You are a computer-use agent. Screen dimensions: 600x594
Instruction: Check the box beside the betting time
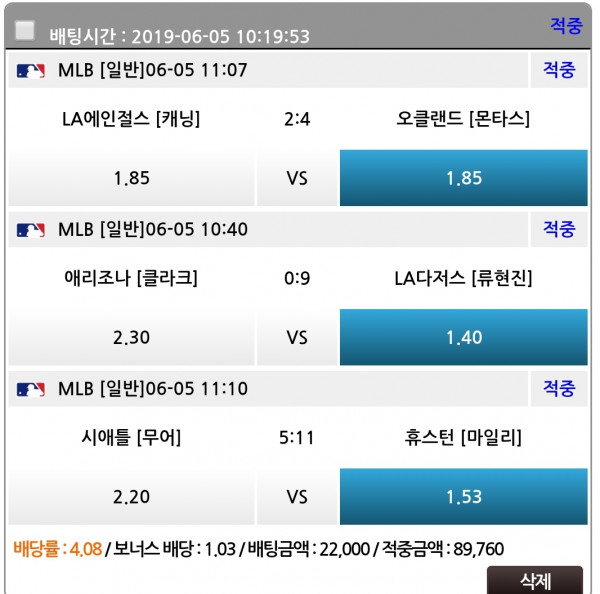pyautogui.click(x=26, y=31)
